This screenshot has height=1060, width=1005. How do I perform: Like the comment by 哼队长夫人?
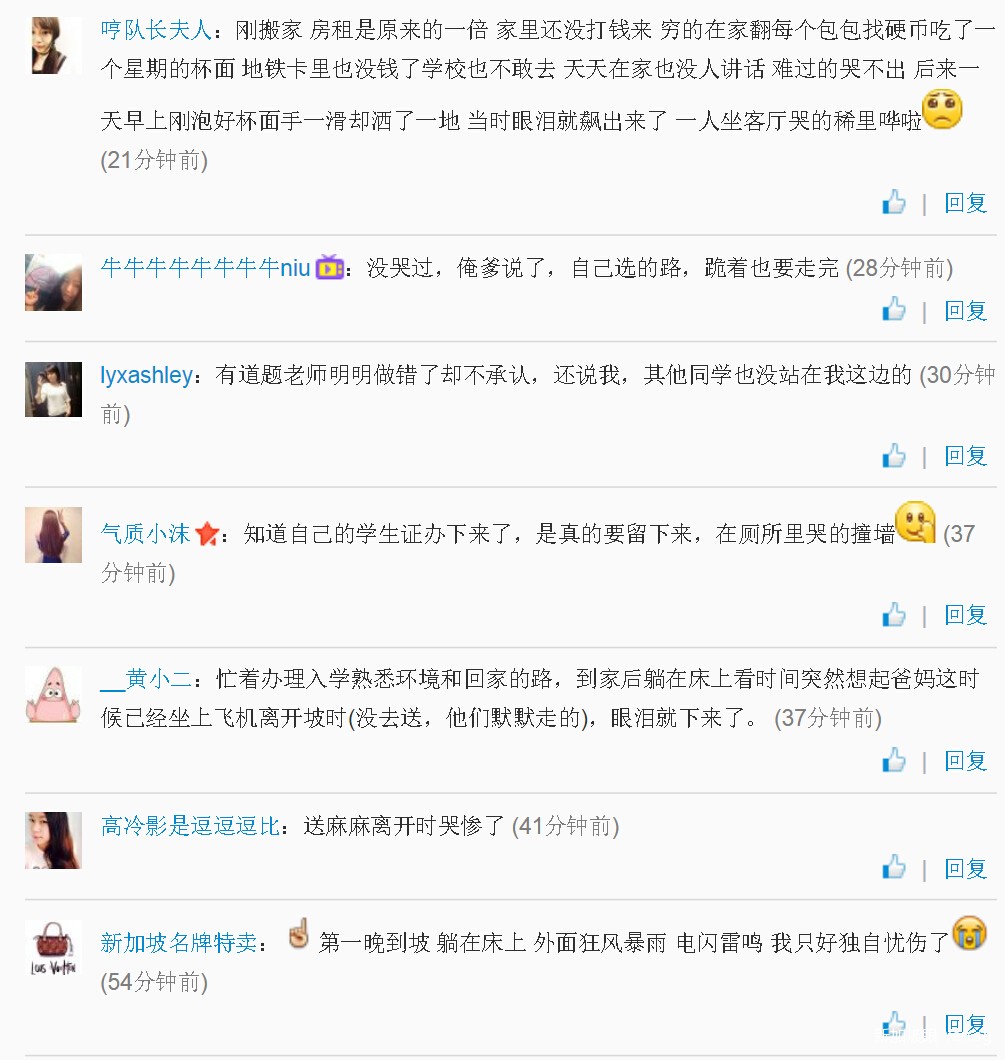(893, 203)
